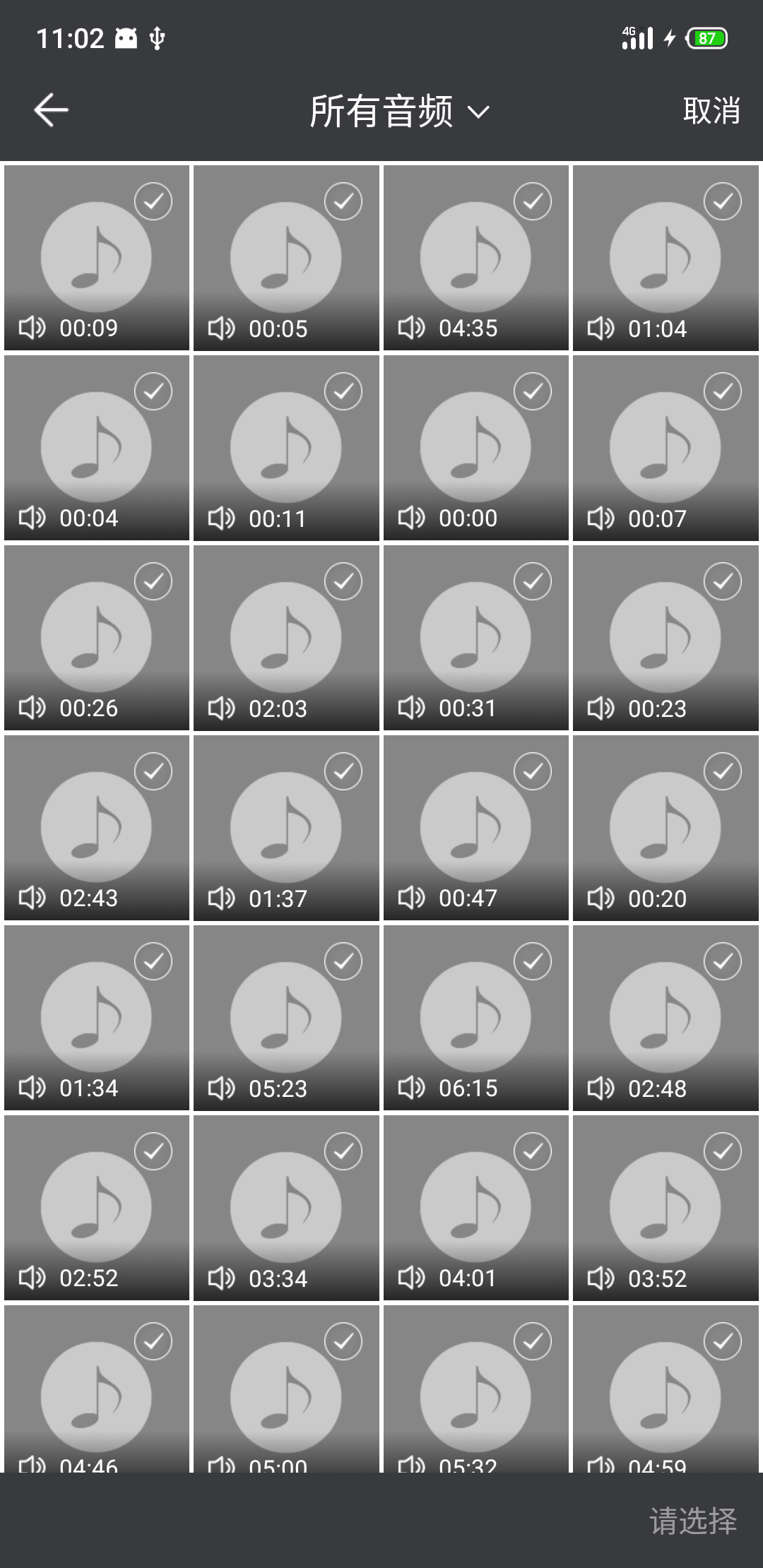
Task: Tap 取消 to cancel
Action: click(x=711, y=111)
